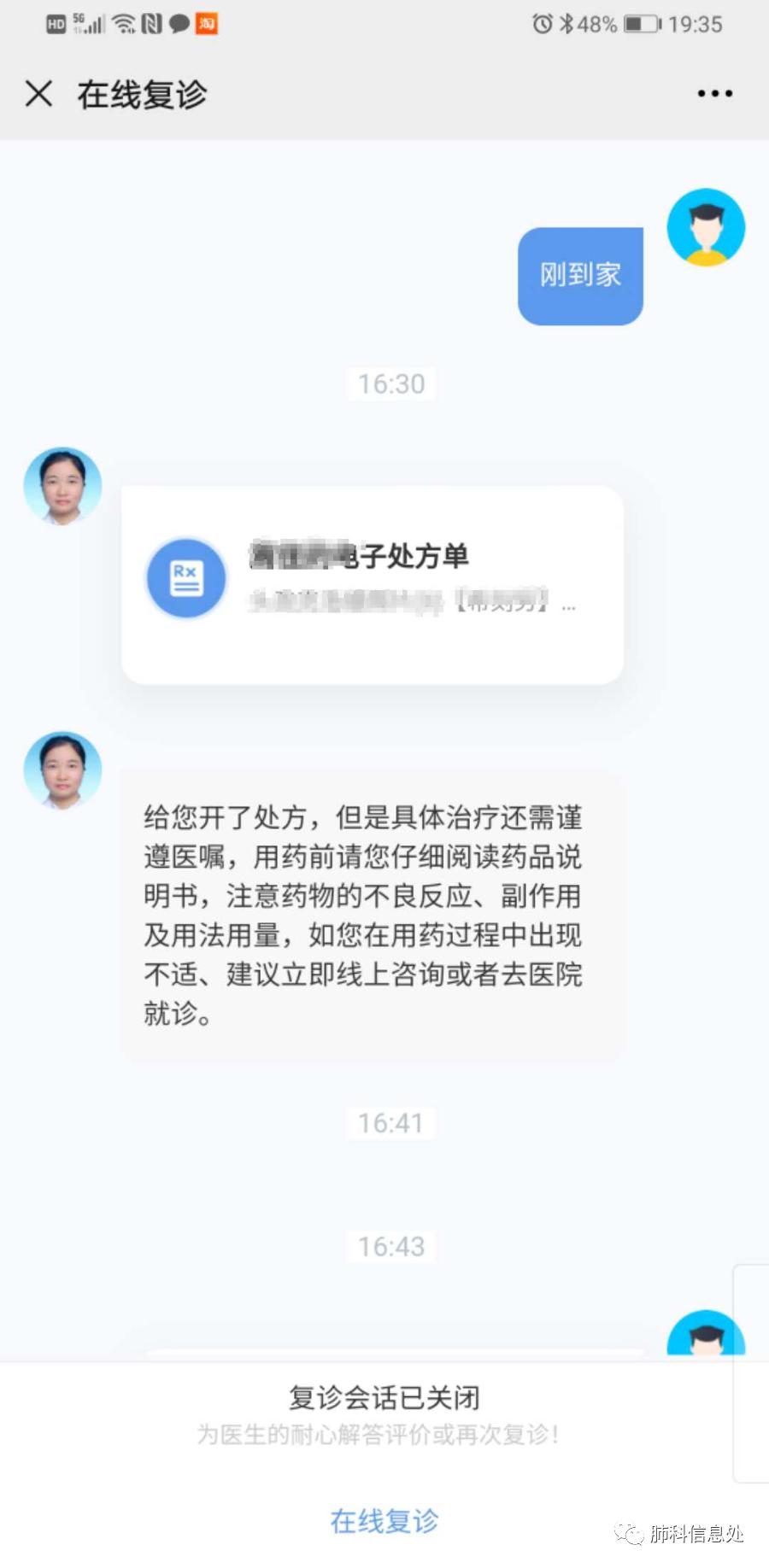Open the three-dot overflow menu
769x1568 pixels.
(x=714, y=93)
